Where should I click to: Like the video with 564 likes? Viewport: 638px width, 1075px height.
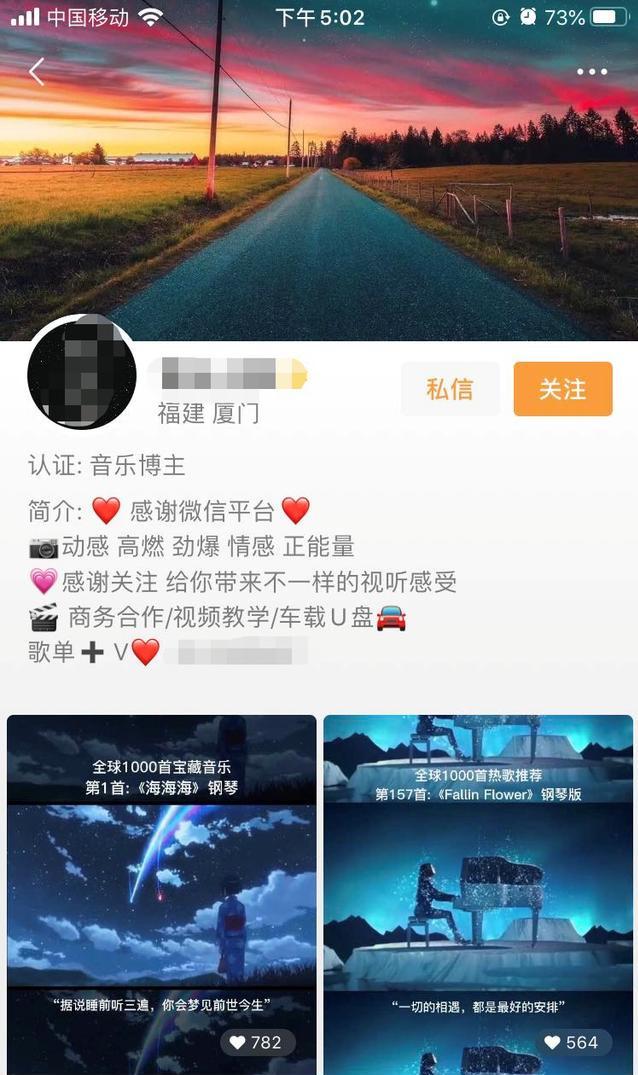[553, 1042]
